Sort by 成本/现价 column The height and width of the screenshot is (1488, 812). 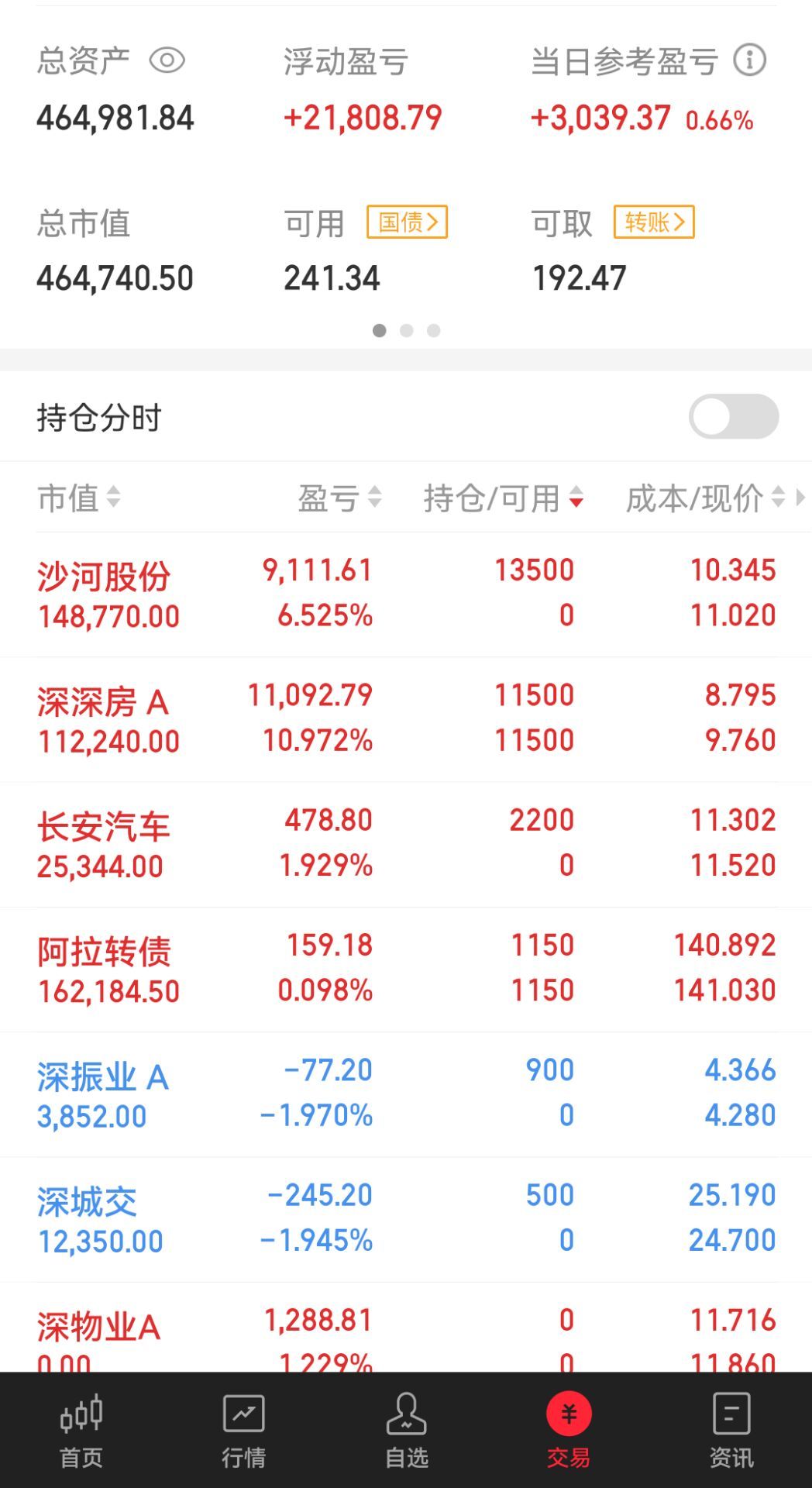coord(706,498)
